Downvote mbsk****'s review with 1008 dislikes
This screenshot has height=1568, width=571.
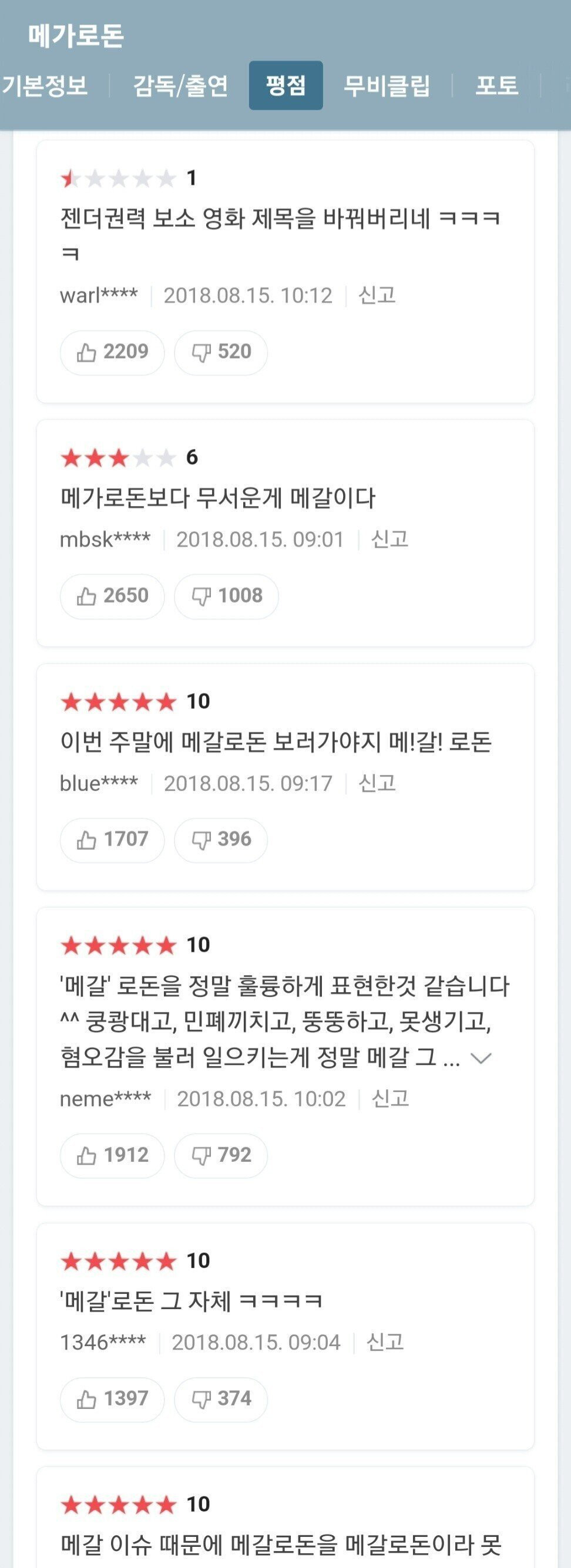coord(226,596)
